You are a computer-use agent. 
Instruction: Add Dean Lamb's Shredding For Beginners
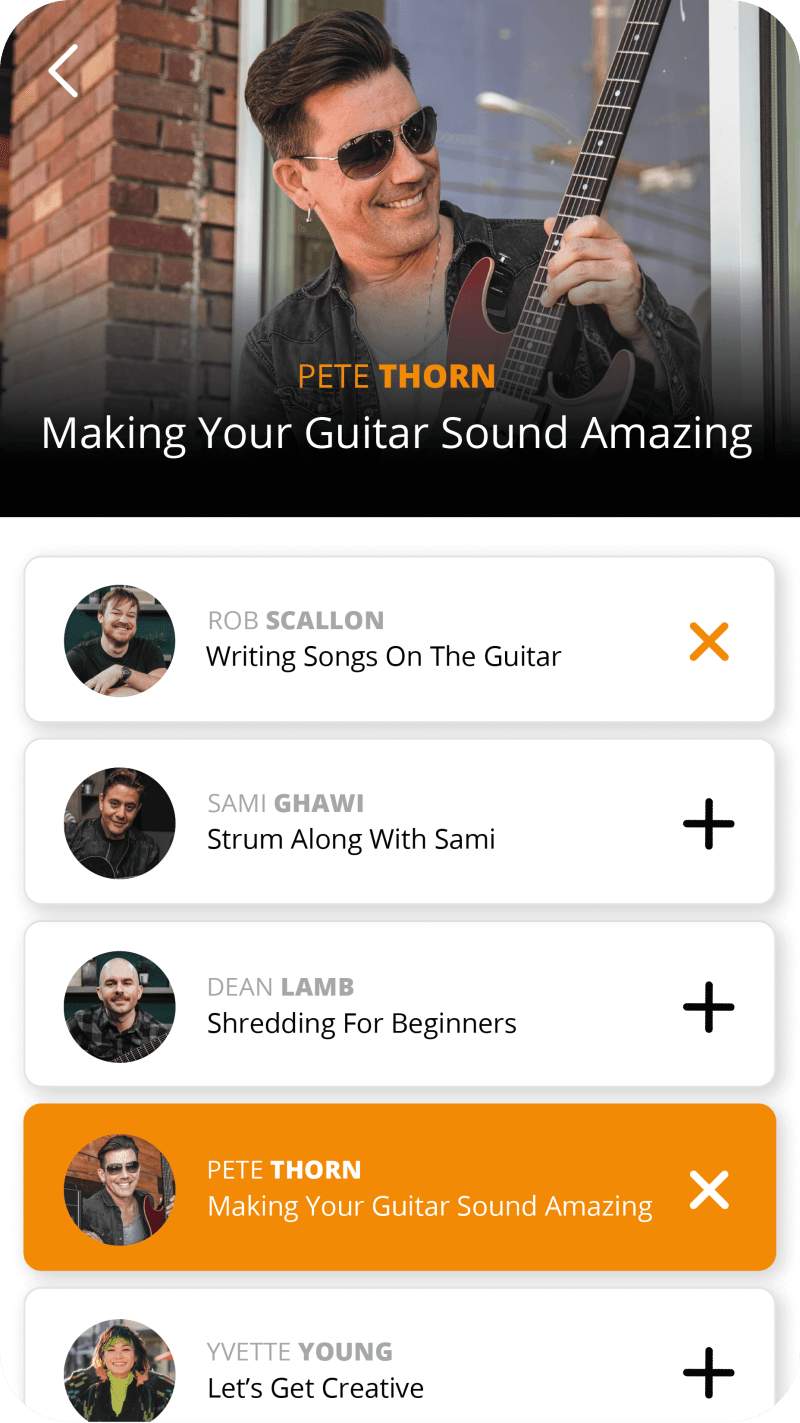(x=709, y=1007)
